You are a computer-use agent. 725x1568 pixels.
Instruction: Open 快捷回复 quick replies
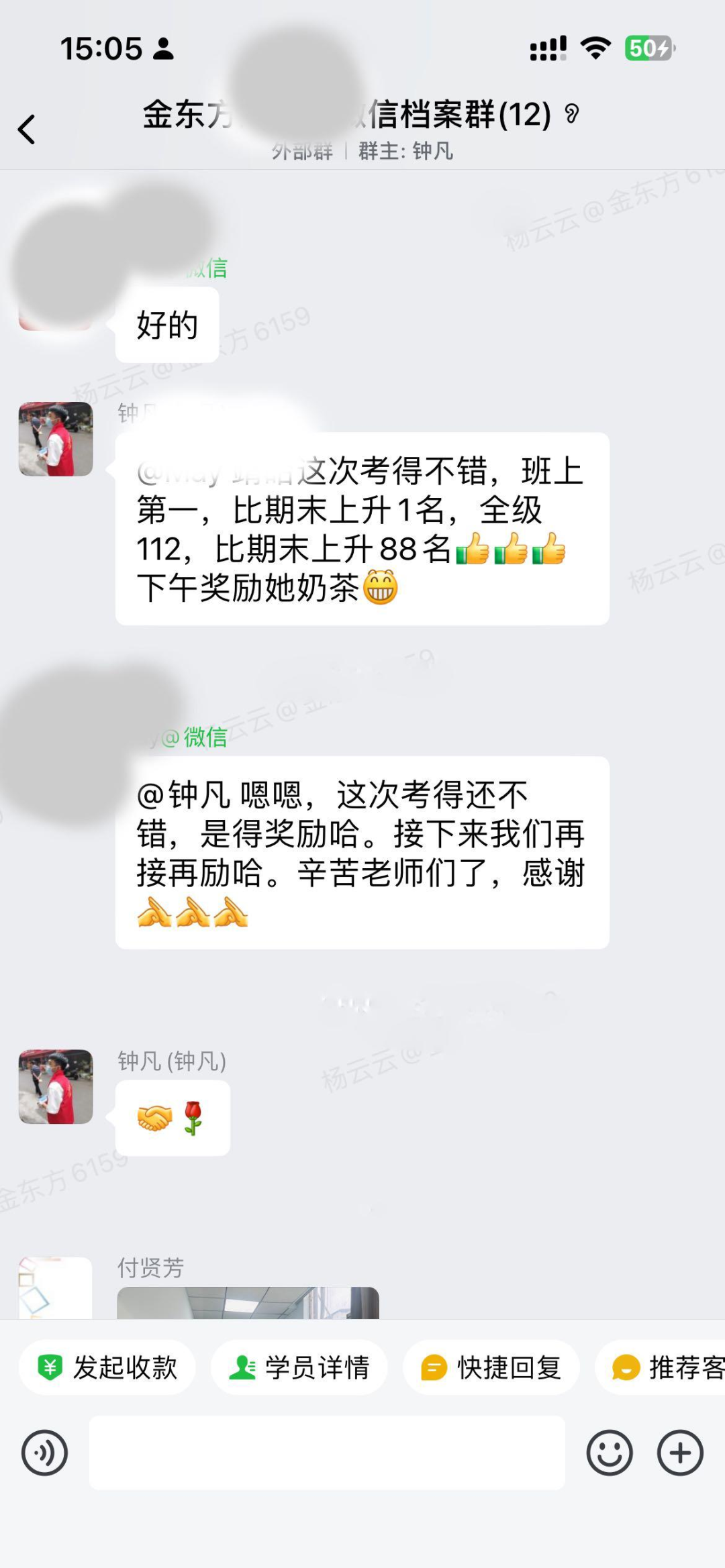491,1367
